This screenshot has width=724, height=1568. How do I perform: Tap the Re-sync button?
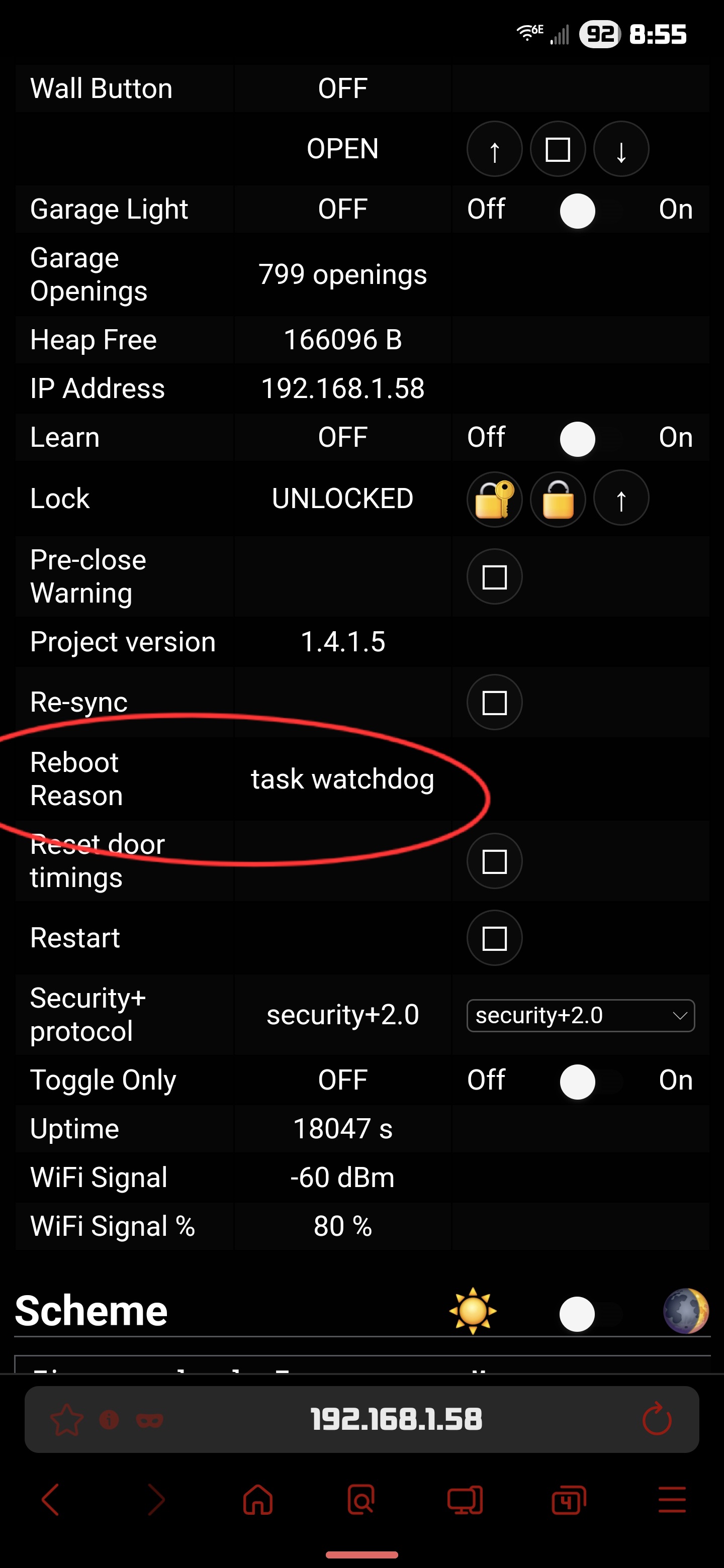pyautogui.click(x=494, y=702)
